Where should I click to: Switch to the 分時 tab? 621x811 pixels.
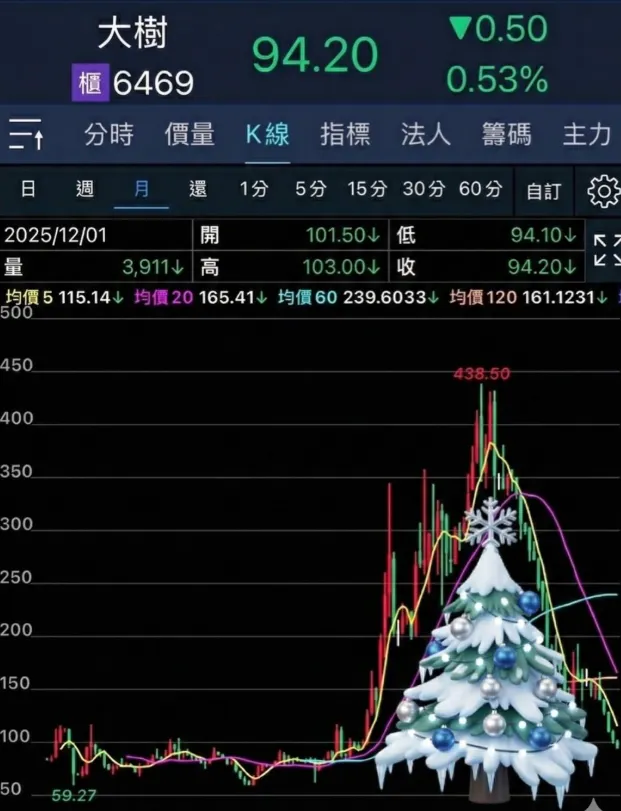coord(108,134)
